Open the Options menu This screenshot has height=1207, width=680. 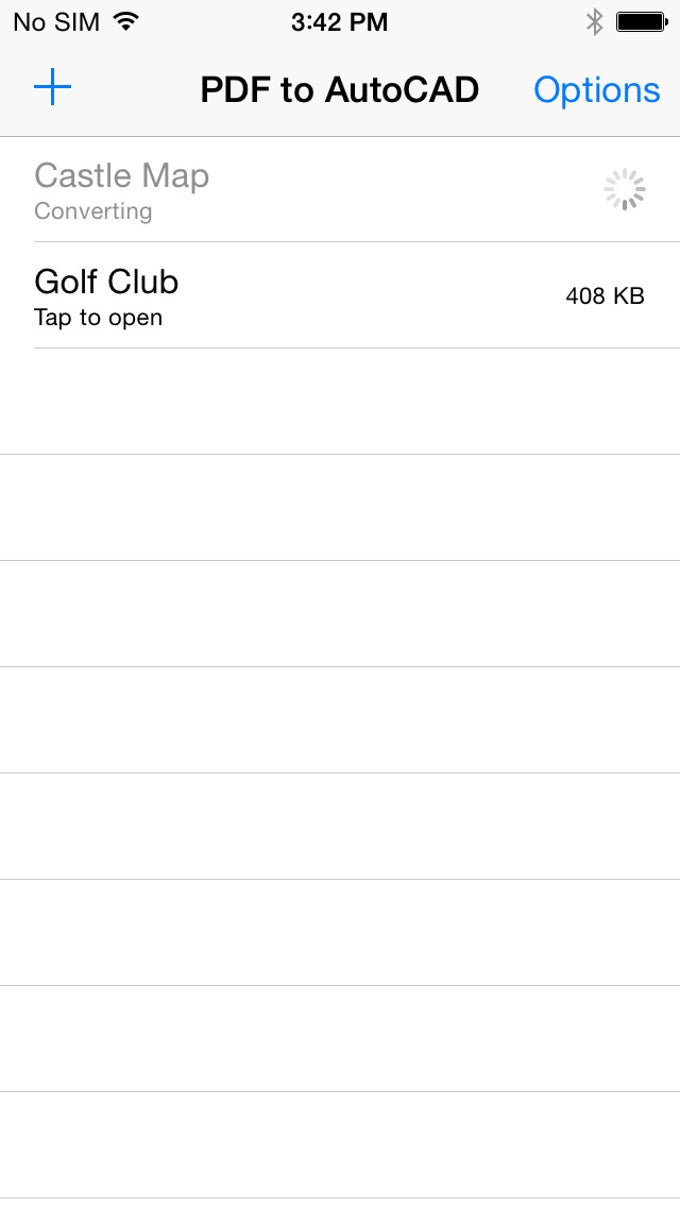[596, 90]
